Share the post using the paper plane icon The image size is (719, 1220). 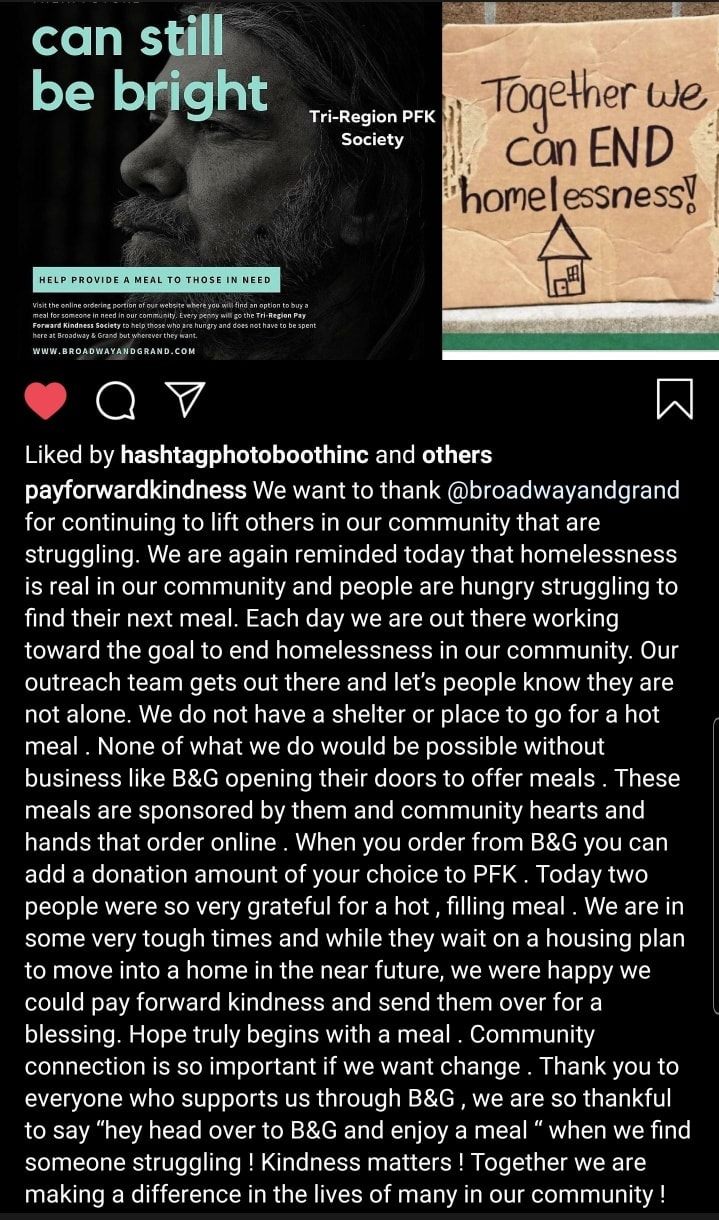[183, 401]
